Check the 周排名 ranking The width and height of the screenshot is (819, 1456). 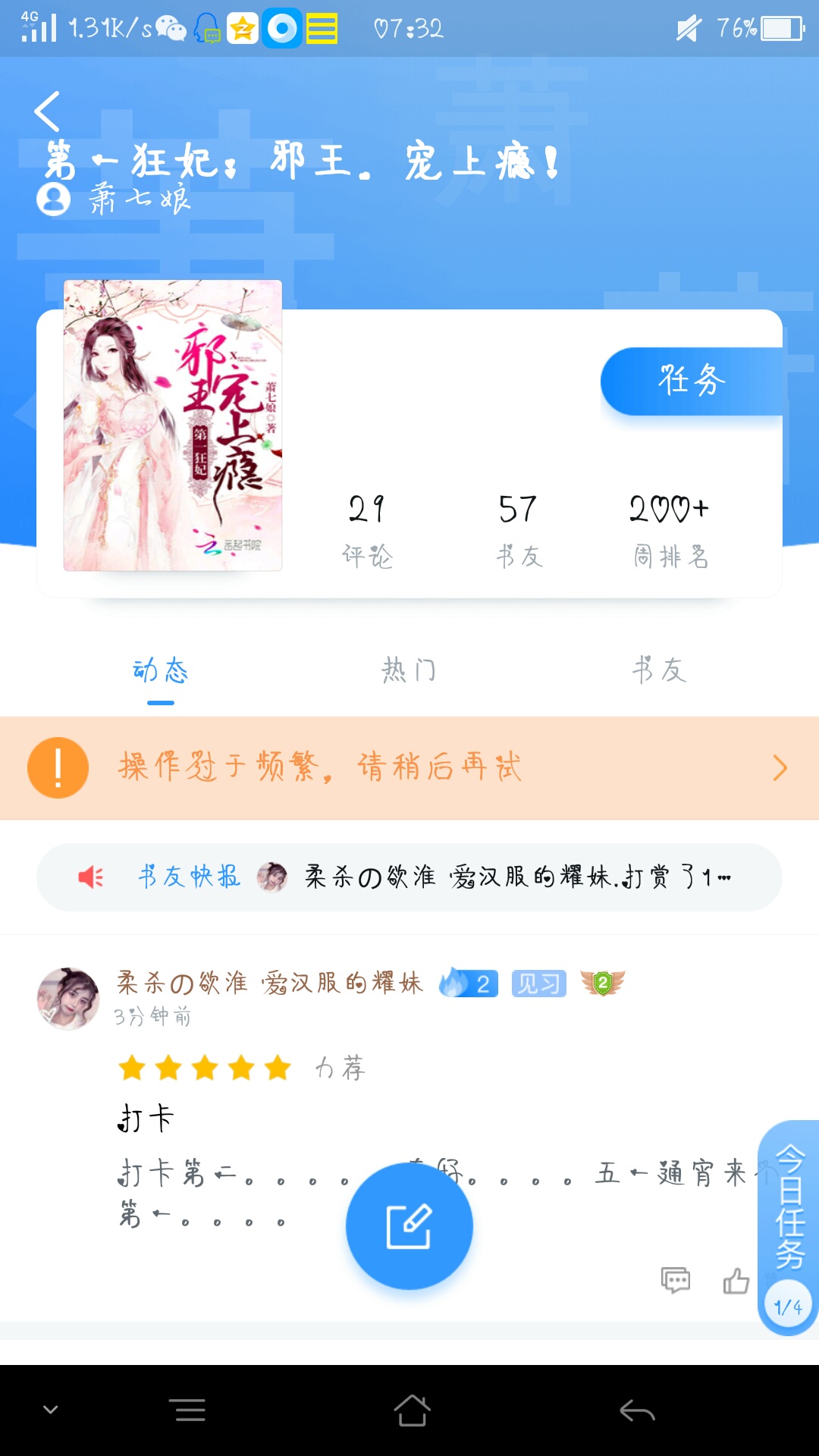click(x=670, y=530)
